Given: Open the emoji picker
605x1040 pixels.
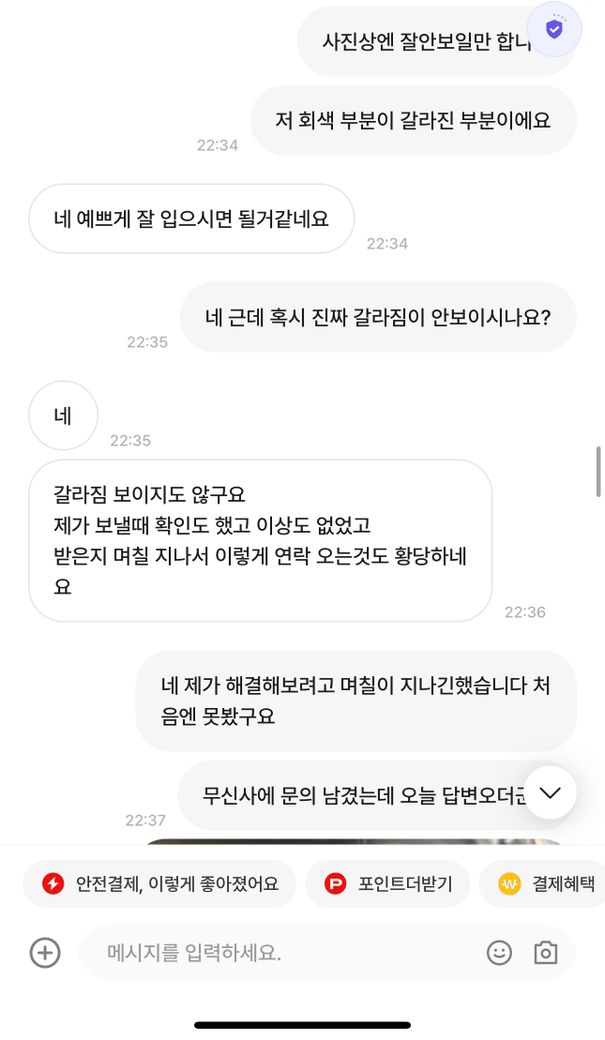Looking at the screenshot, I should tap(499, 953).
